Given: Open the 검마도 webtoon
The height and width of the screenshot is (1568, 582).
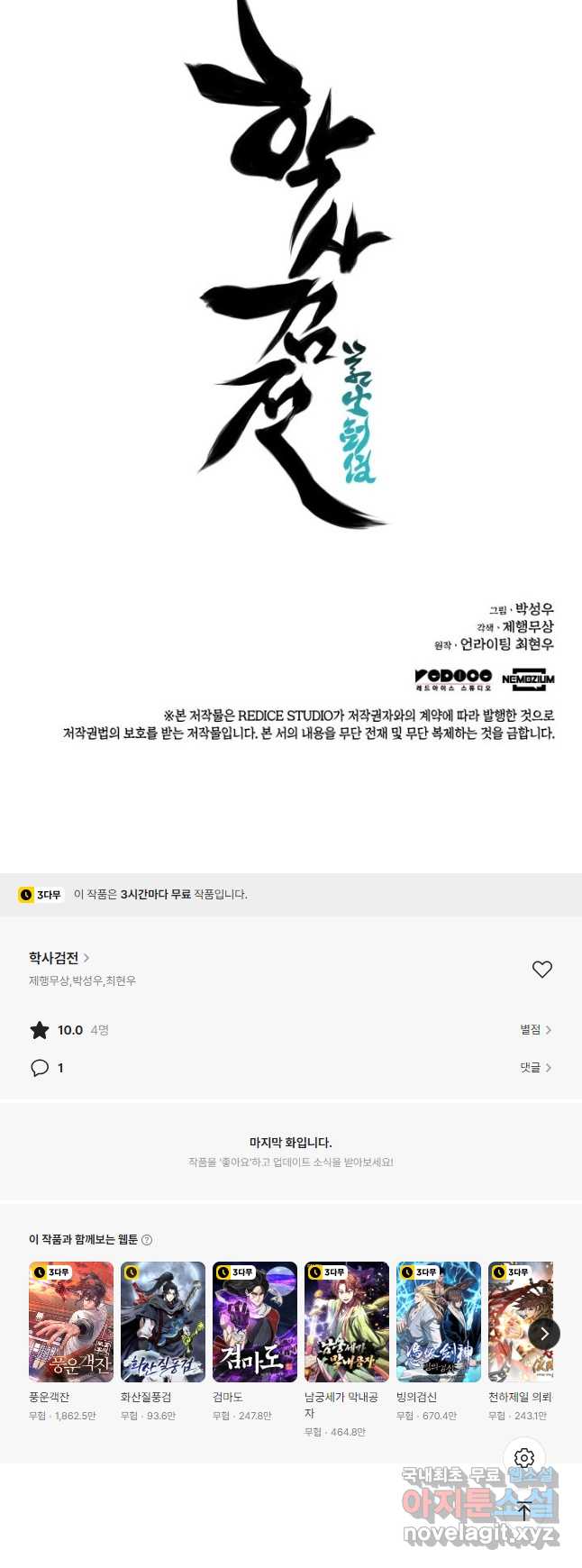Looking at the screenshot, I should click(255, 1321).
